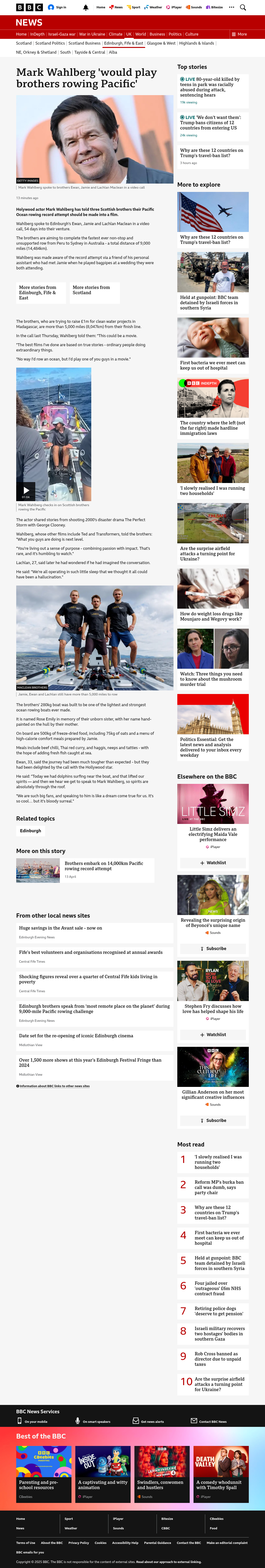Open the Glasgow & West section
Screen dimensions: 265x1568
coord(161,43)
